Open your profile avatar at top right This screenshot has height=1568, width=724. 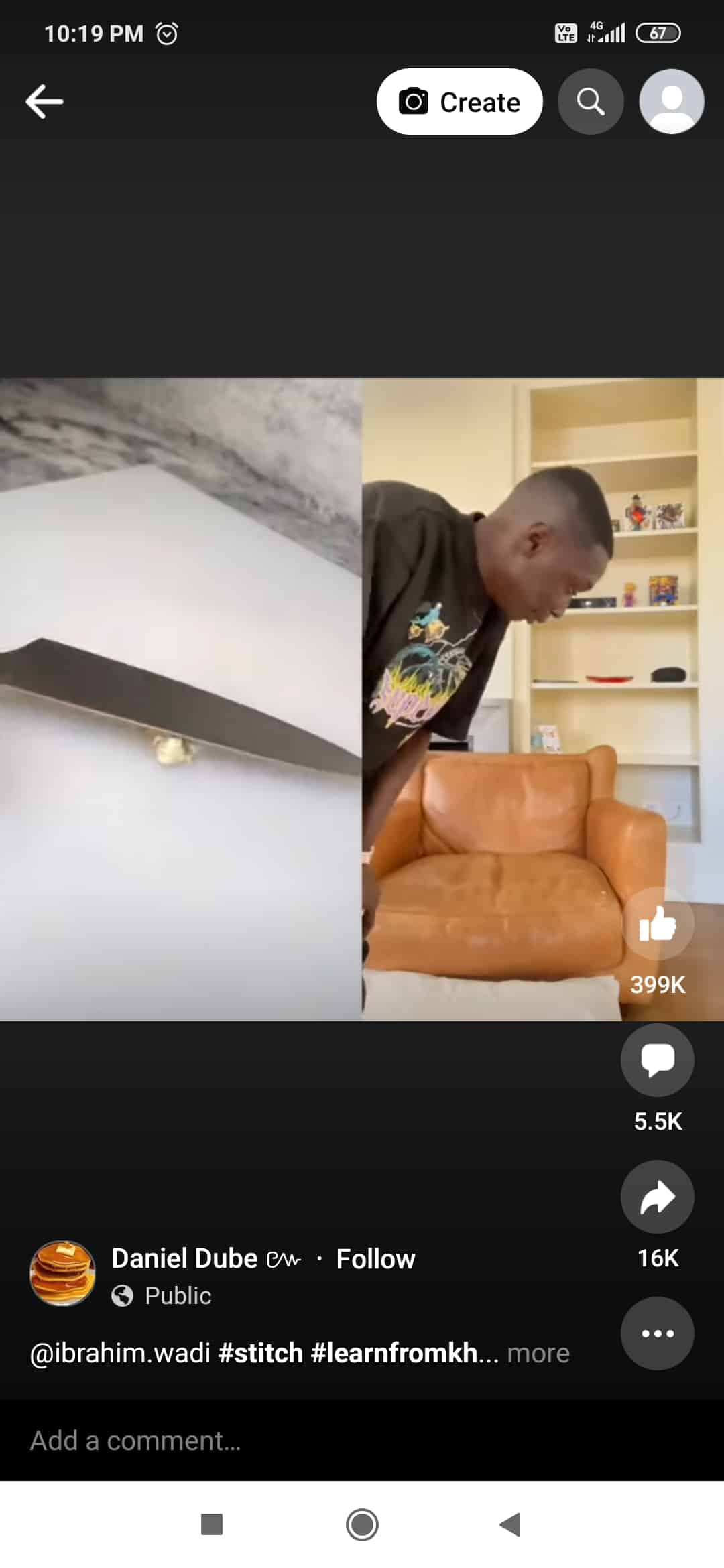671,102
